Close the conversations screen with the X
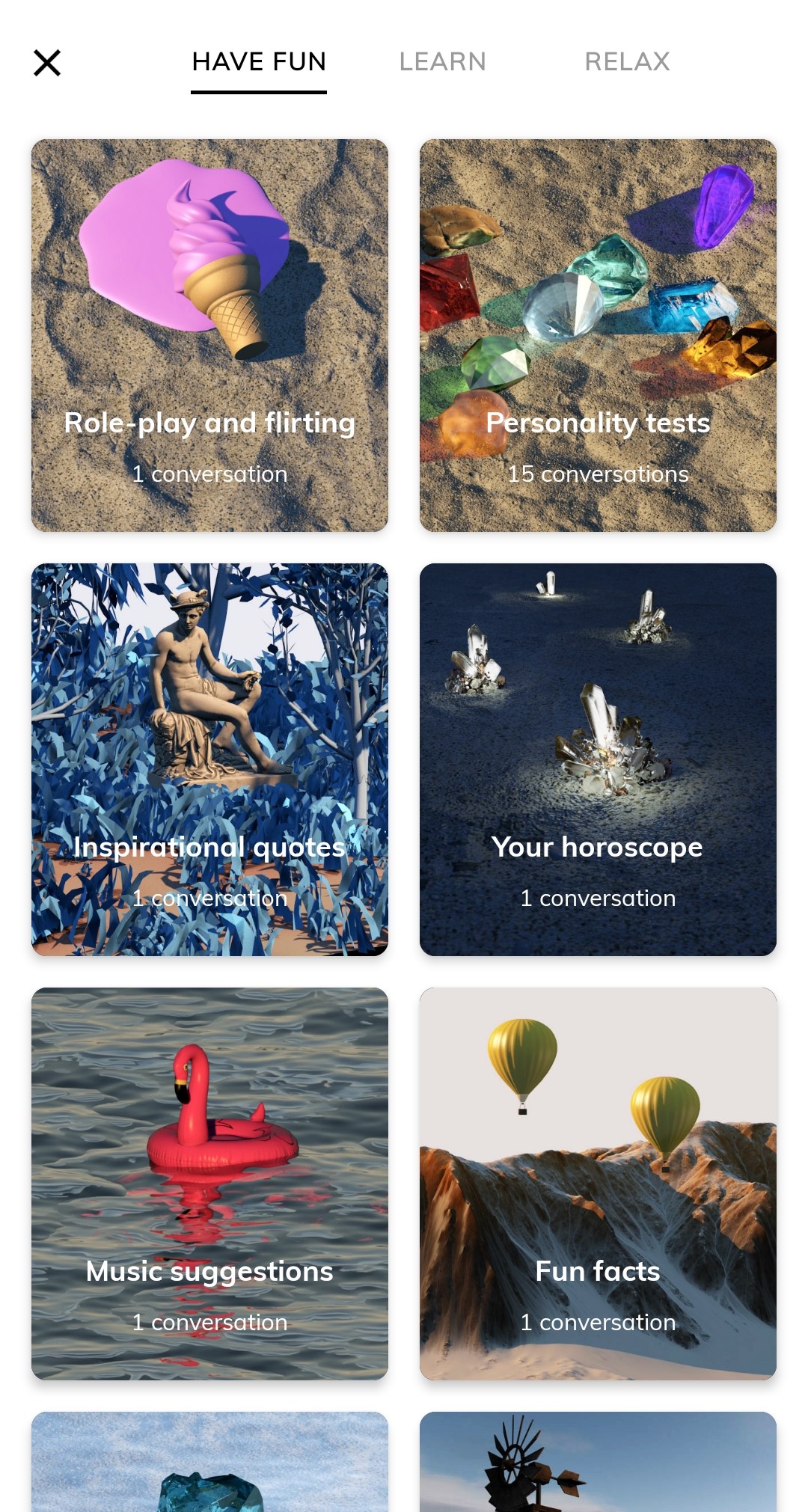The width and height of the screenshot is (808, 1512). 47,62
